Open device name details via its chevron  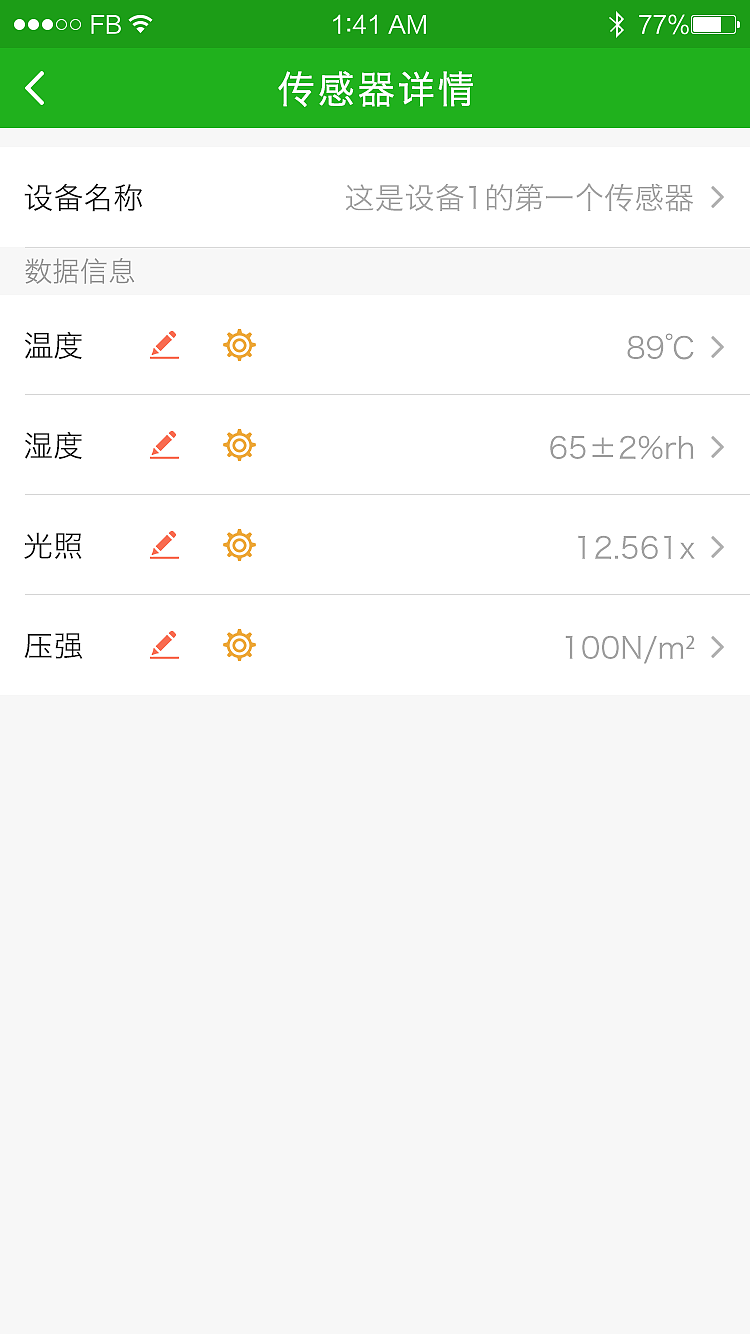(716, 198)
